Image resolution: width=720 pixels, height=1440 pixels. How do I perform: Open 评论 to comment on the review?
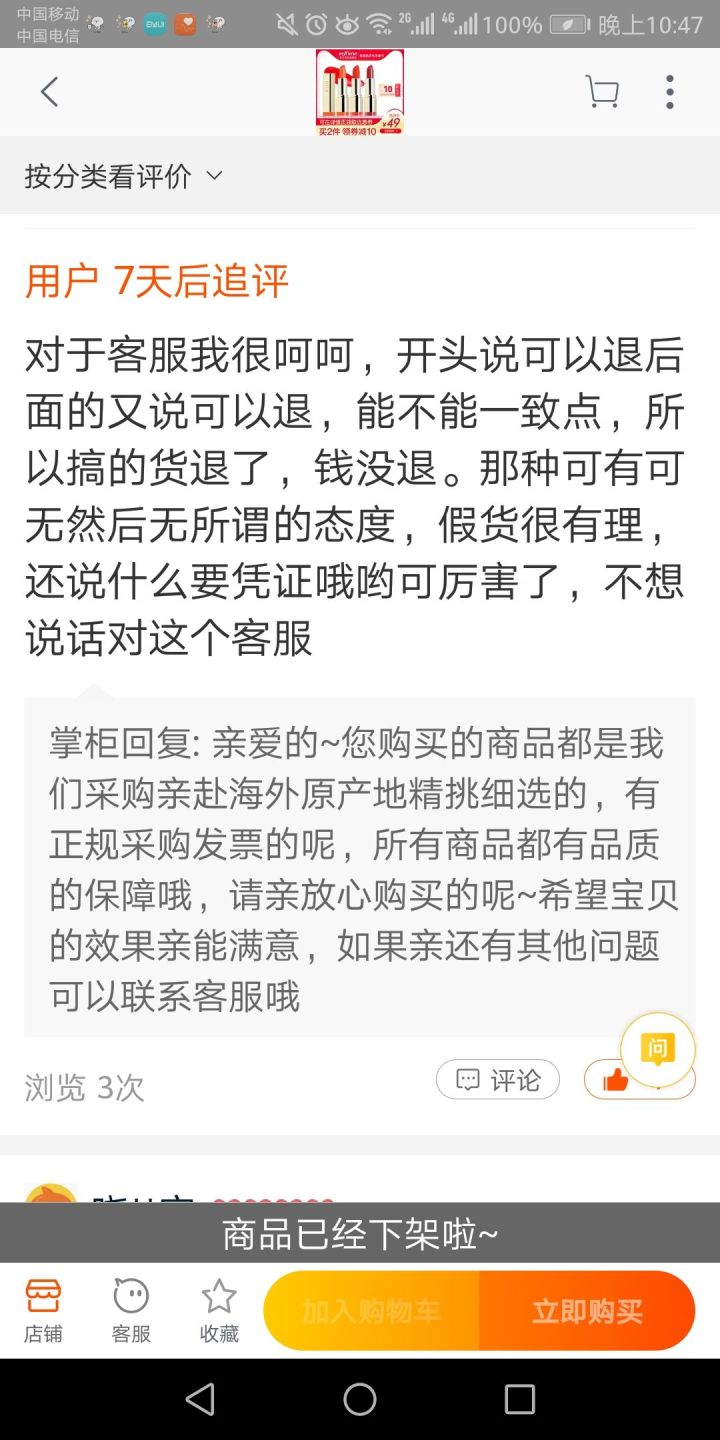click(498, 1080)
